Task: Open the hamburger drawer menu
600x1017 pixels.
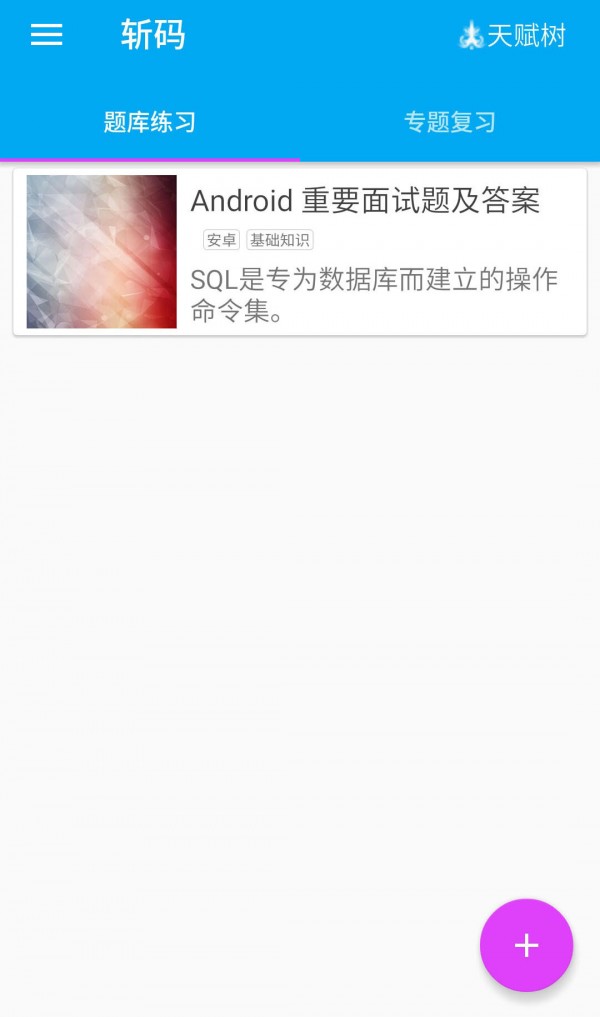Action: click(47, 35)
